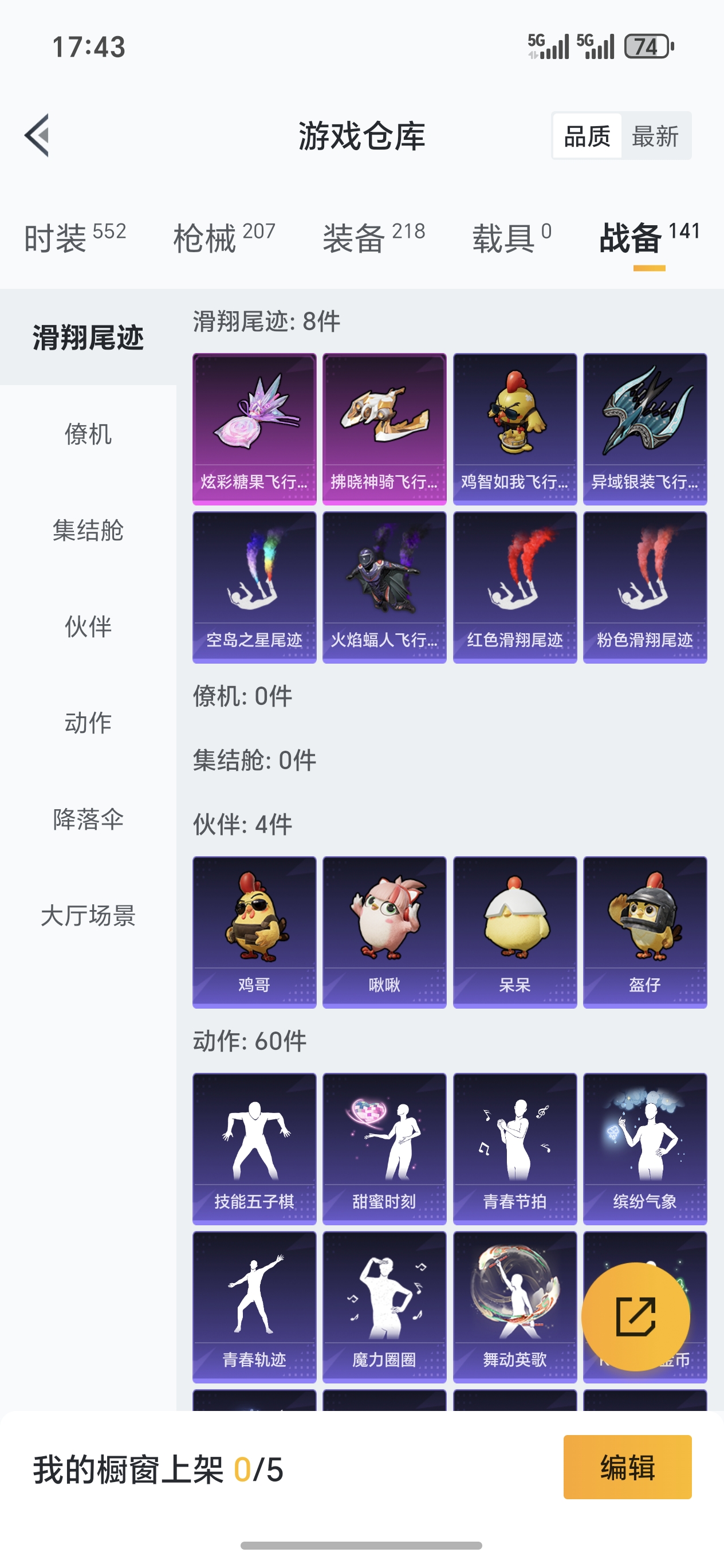The image size is (724, 1568).
Task: Open the 舞动英歌 emote
Action: (x=515, y=1306)
